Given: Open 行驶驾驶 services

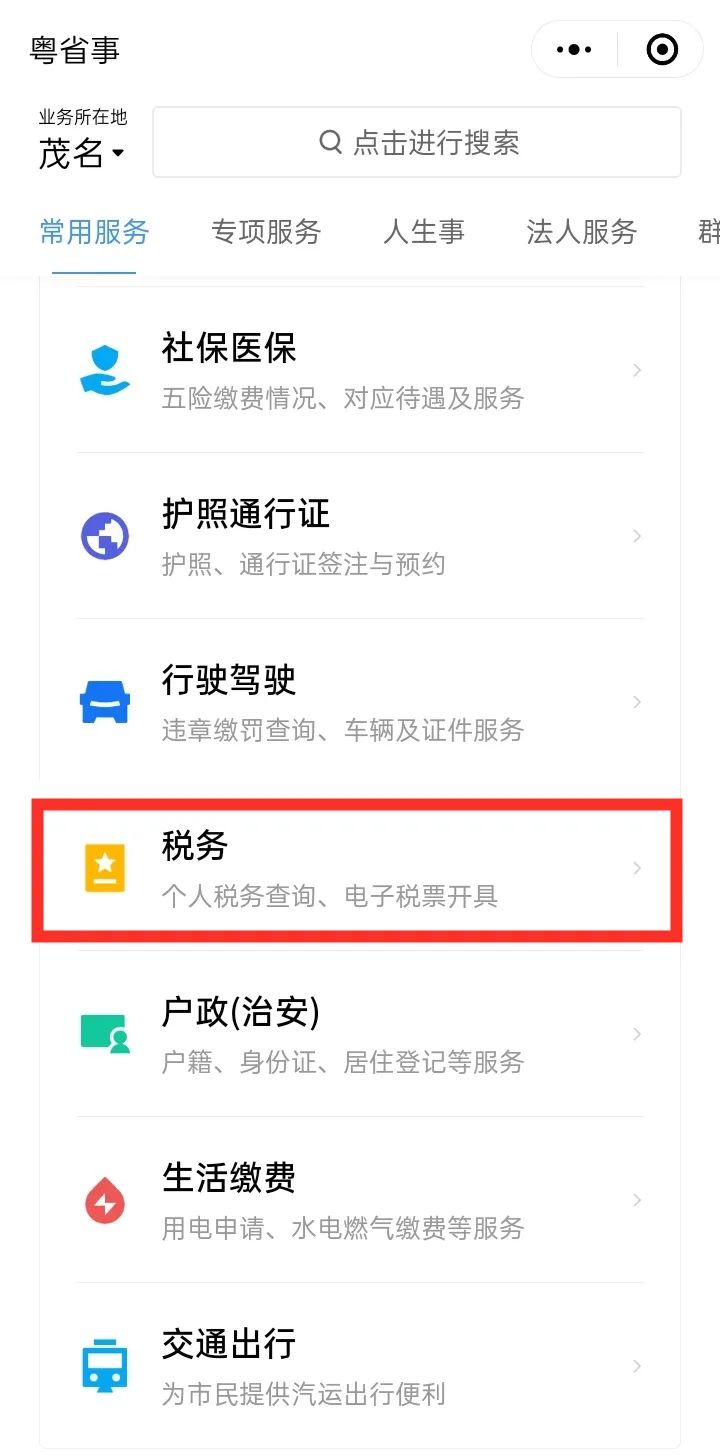Looking at the screenshot, I should [360, 702].
